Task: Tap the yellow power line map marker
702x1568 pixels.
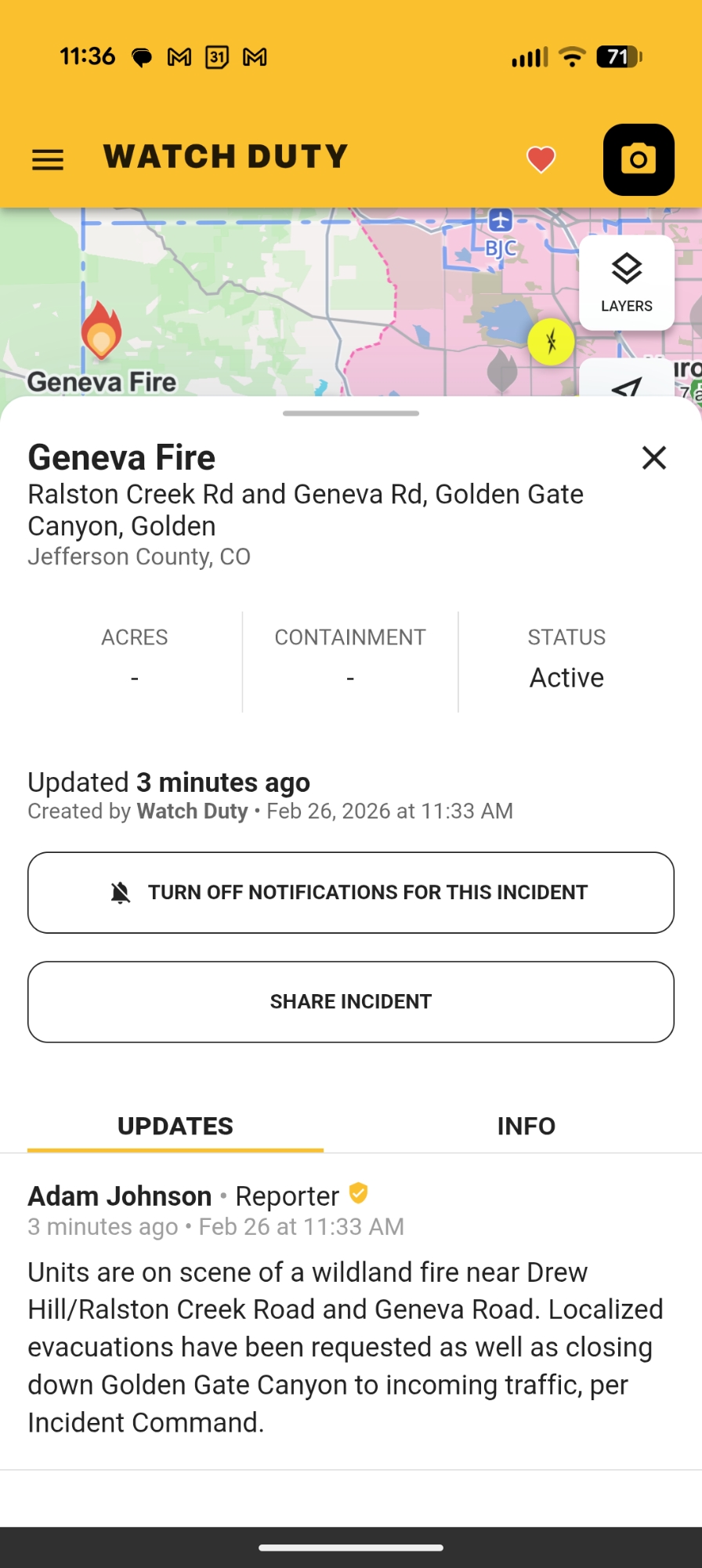Action: click(x=551, y=342)
